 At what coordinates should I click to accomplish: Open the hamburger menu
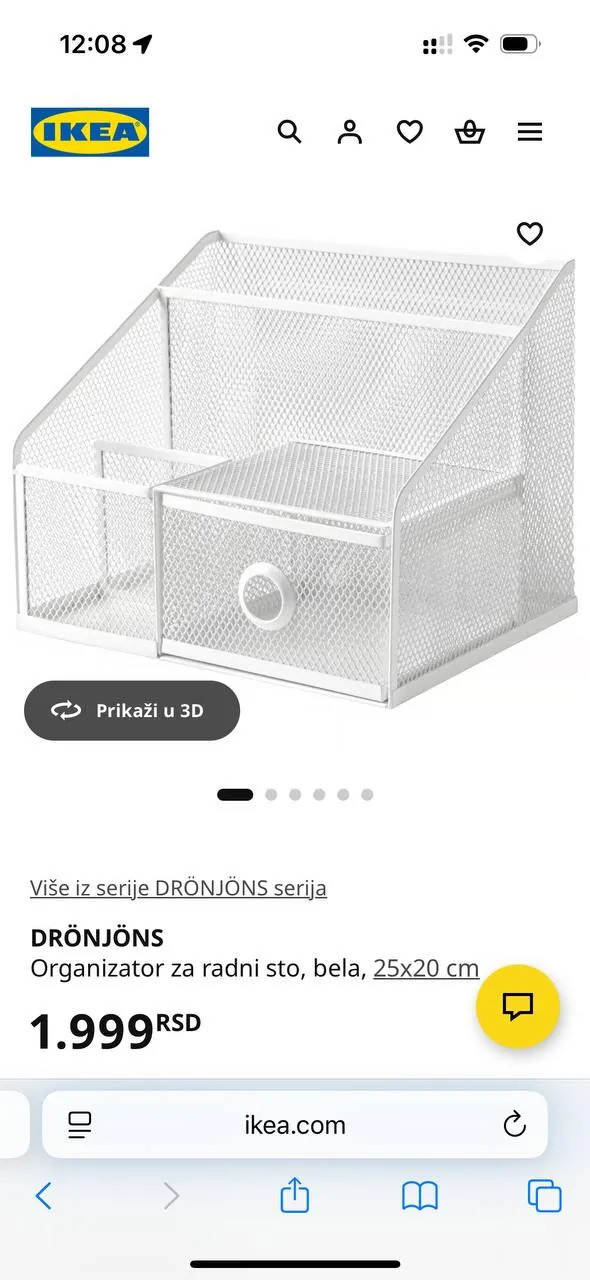pyautogui.click(x=530, y=131)
